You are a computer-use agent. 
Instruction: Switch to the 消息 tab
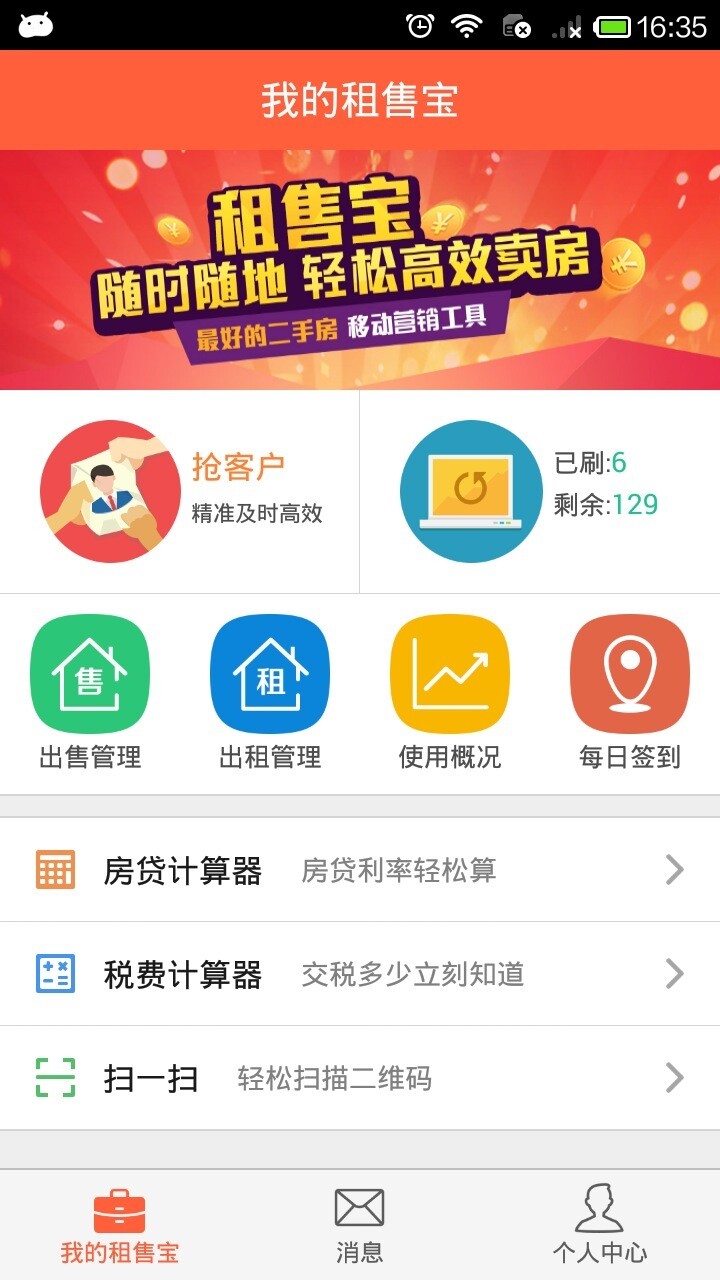point(360,1225)
